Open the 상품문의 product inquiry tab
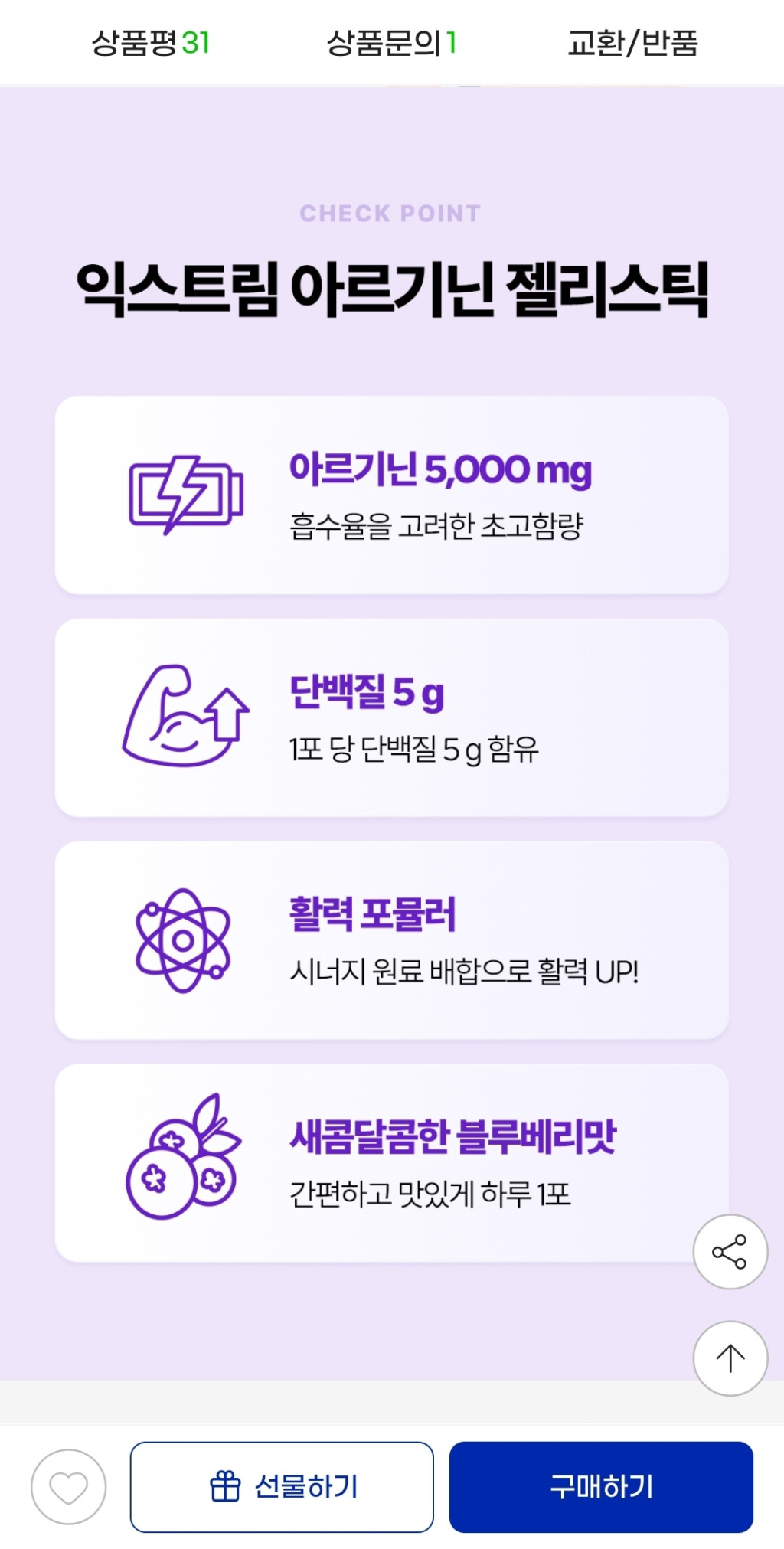The image size is (784, 1549). (391, 43)
